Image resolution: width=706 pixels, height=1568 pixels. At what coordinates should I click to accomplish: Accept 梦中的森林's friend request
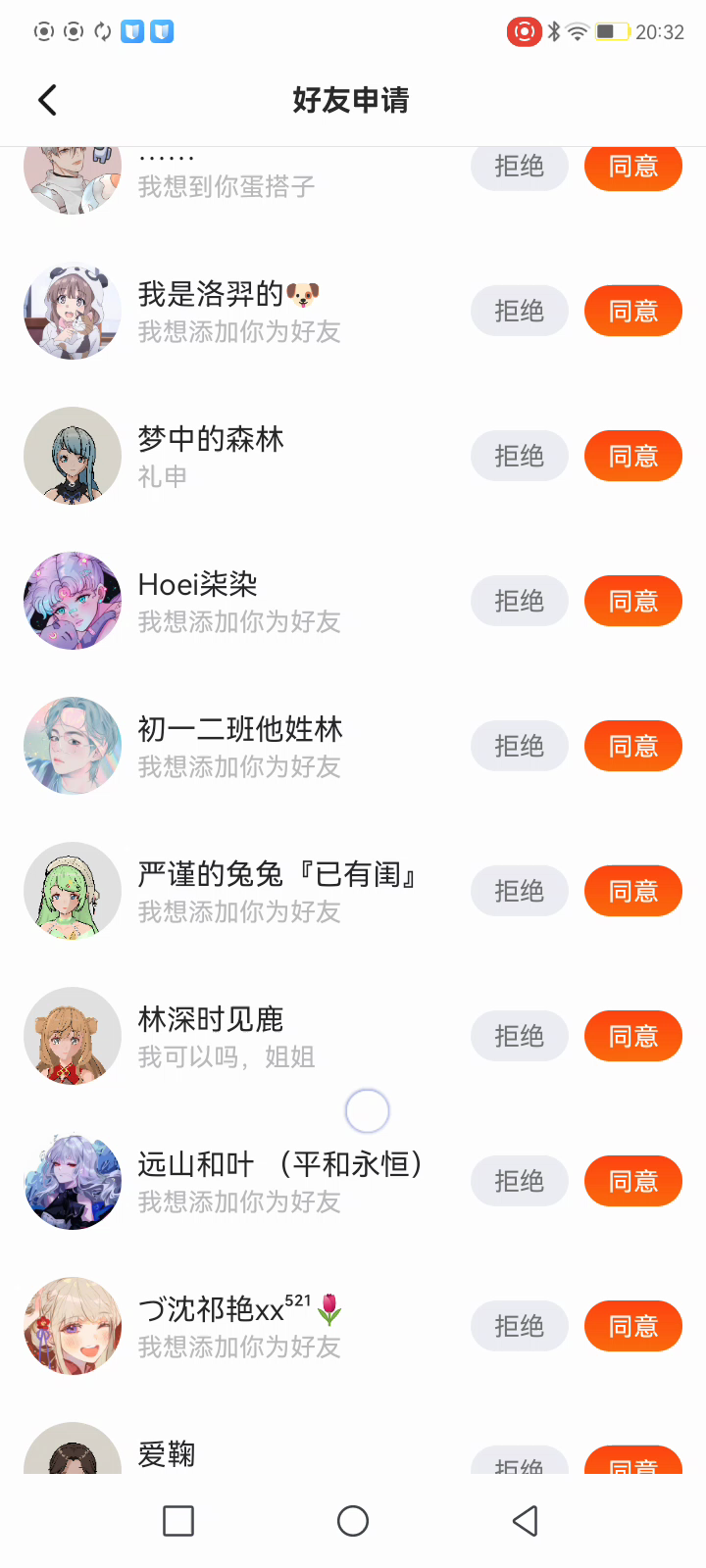coord(632,456)
